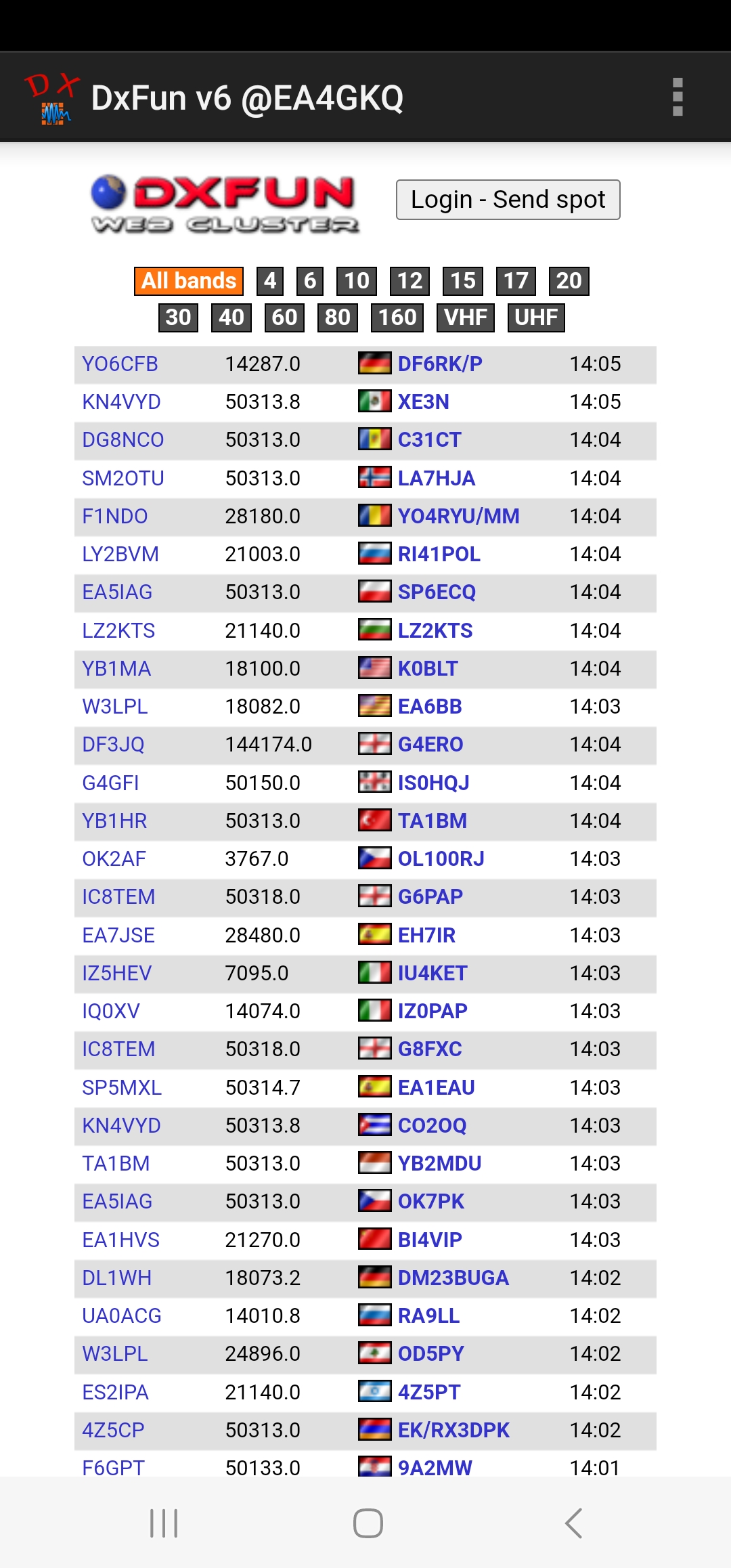The width and height of the screenshot is (731, 1568).
Task: Filter spots by the 160 band
Action: click(x=397, y=318)
